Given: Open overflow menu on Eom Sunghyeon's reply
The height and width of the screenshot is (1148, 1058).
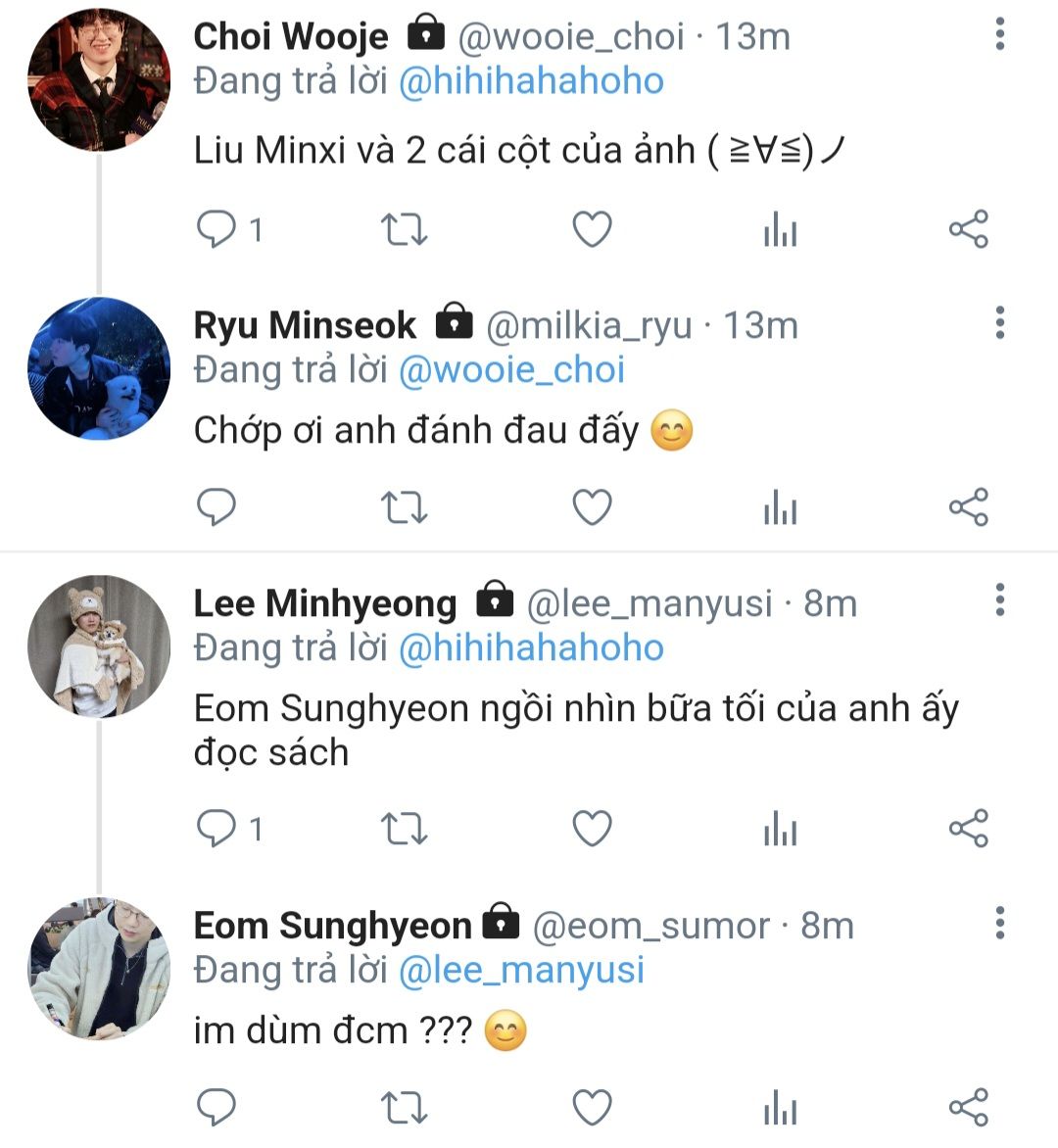Looking at the screenshot, I should 999,923.
